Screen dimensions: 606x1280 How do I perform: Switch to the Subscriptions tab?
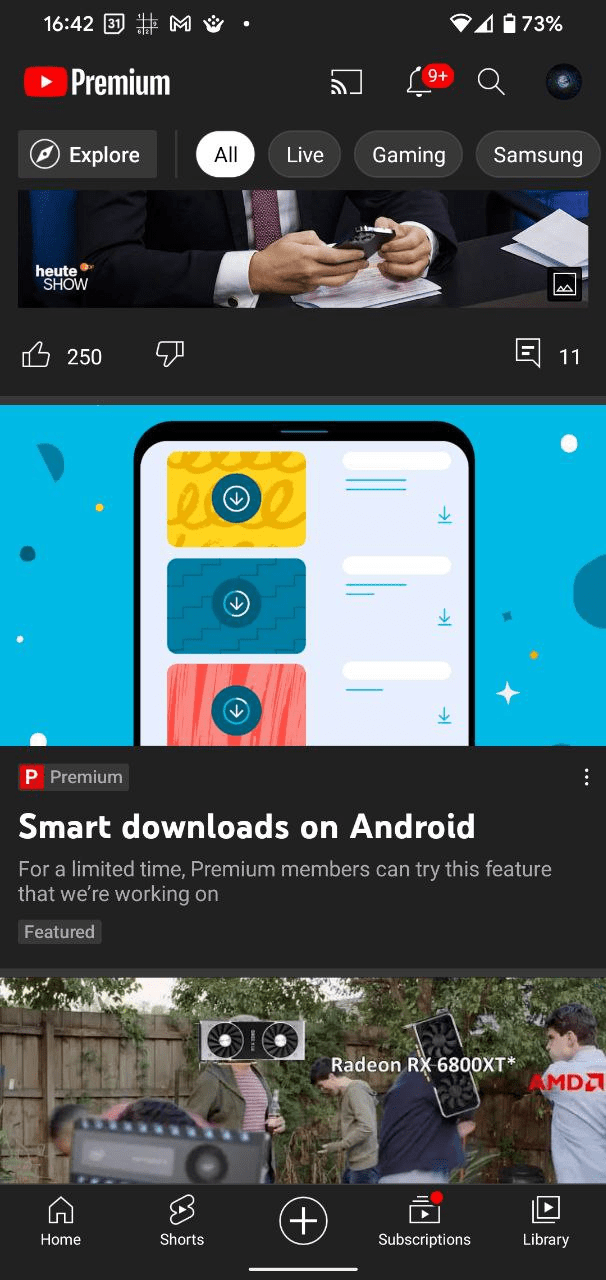tap(424, 1220)
